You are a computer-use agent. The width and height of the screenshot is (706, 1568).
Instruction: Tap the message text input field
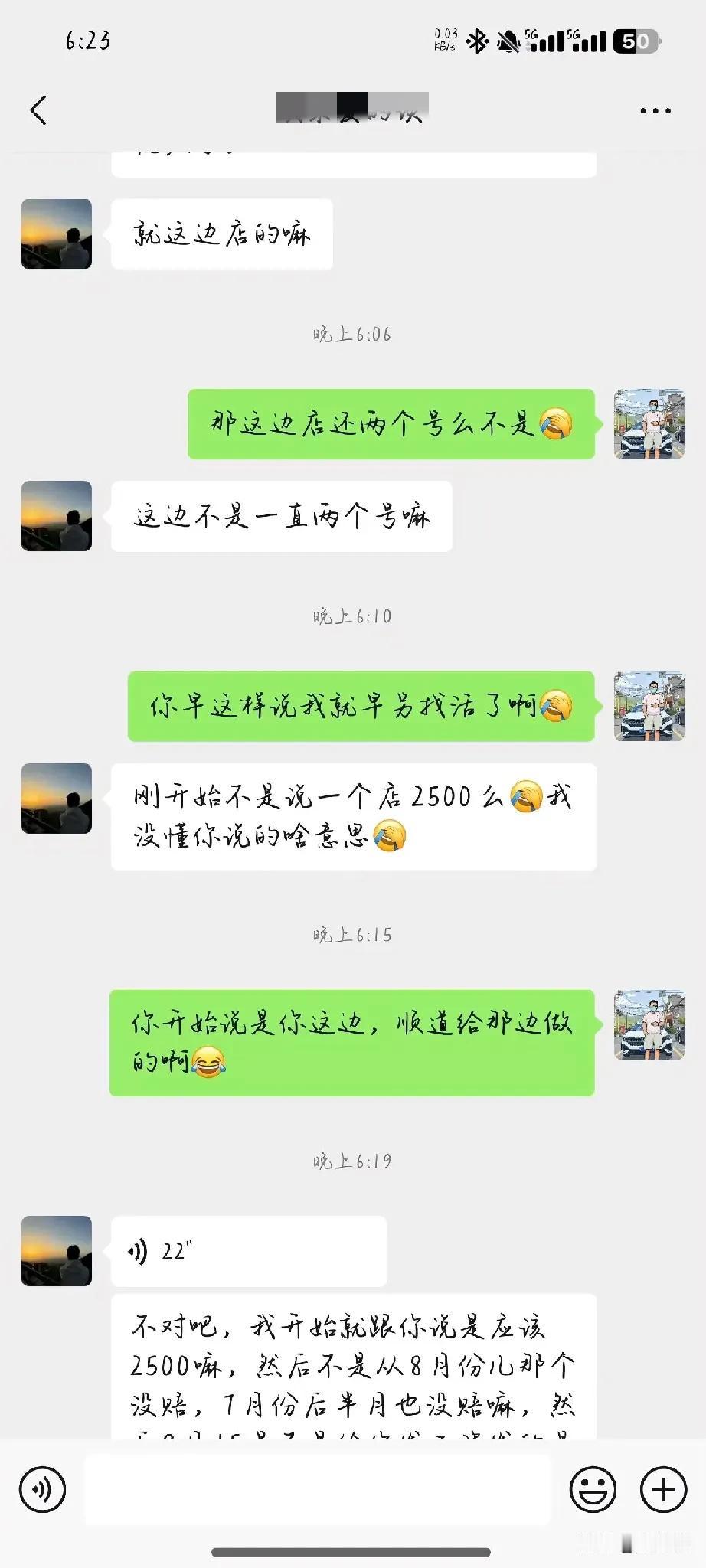click(318, 1489)
